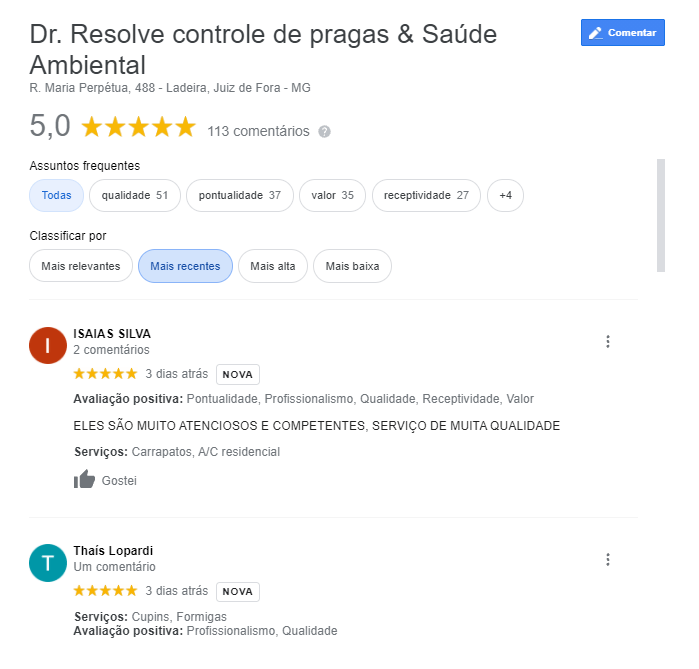
Task: Sort by Mais baixa rating
Action: tap(352, 266)
